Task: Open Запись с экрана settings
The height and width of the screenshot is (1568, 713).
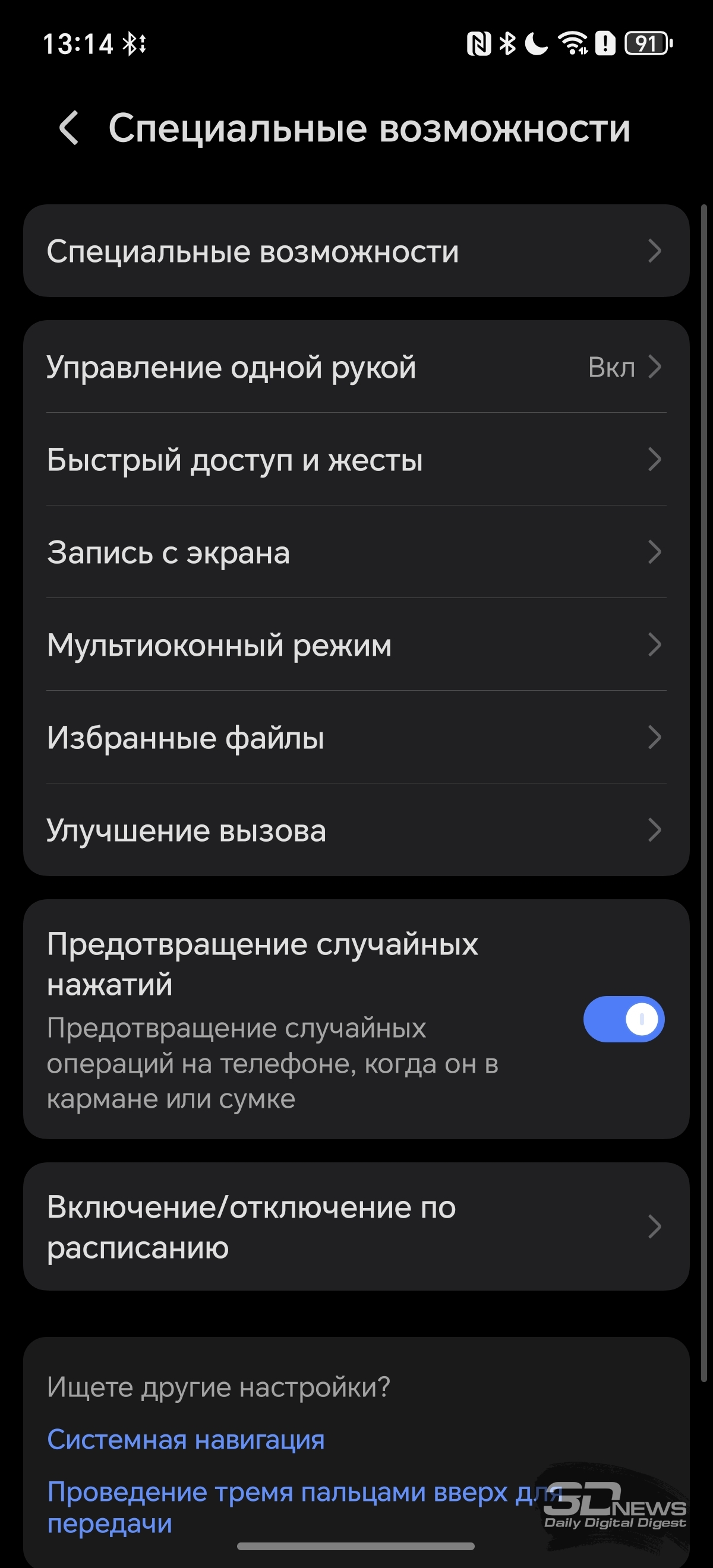Action: (355, 552)
